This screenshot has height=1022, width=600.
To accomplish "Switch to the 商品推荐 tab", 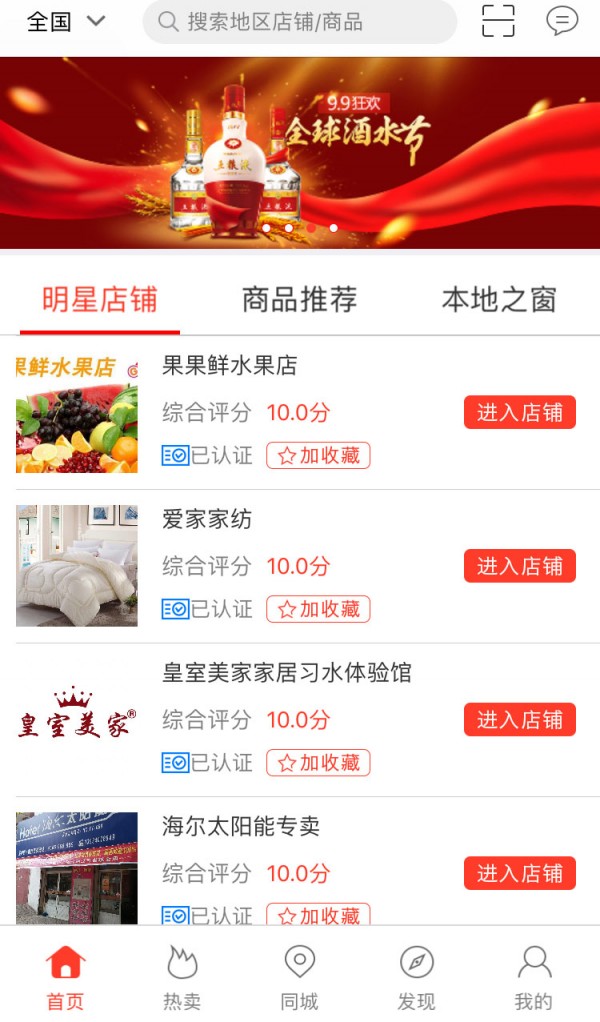I will click(x=299, y=300).
